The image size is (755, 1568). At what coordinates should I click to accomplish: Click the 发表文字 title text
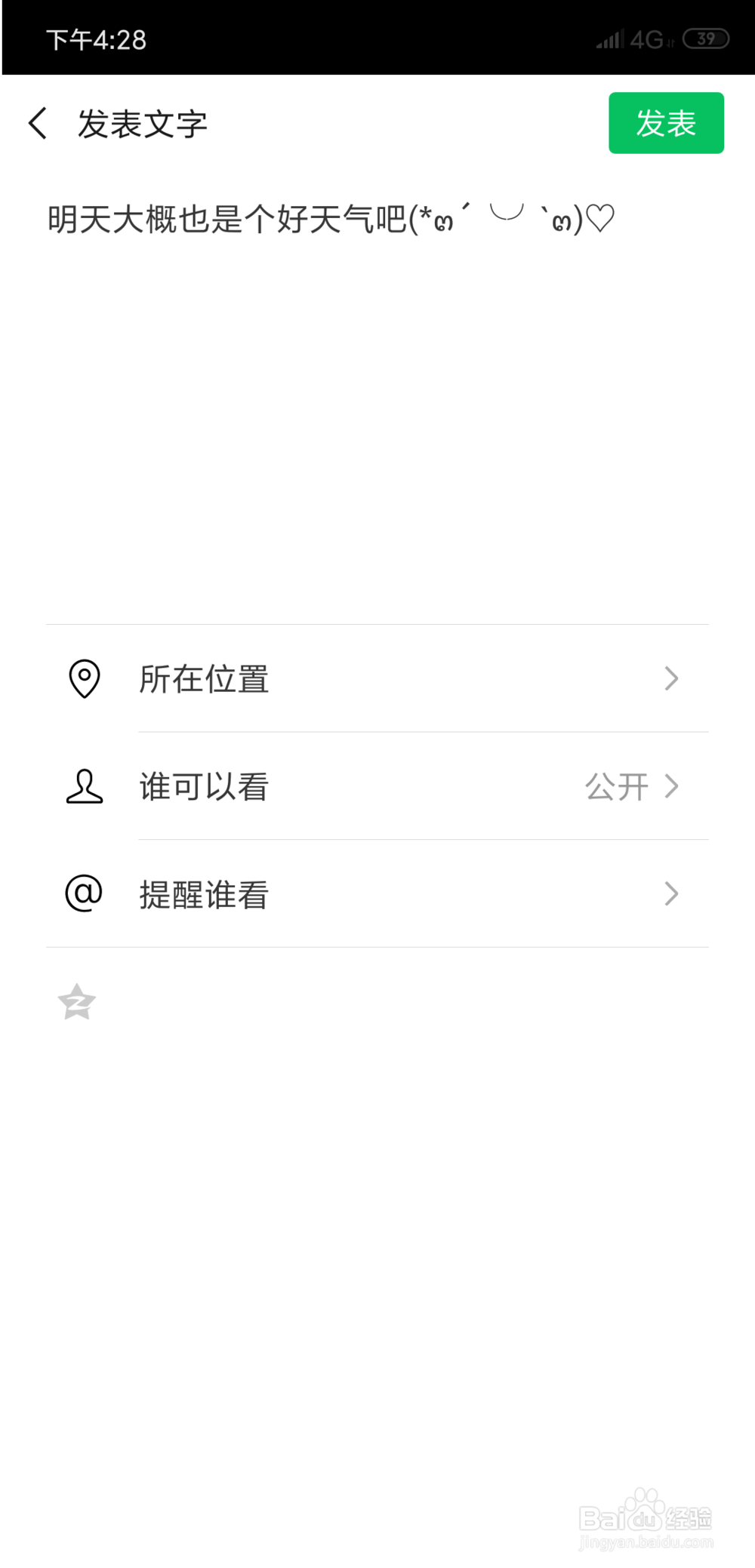point(142,123)
